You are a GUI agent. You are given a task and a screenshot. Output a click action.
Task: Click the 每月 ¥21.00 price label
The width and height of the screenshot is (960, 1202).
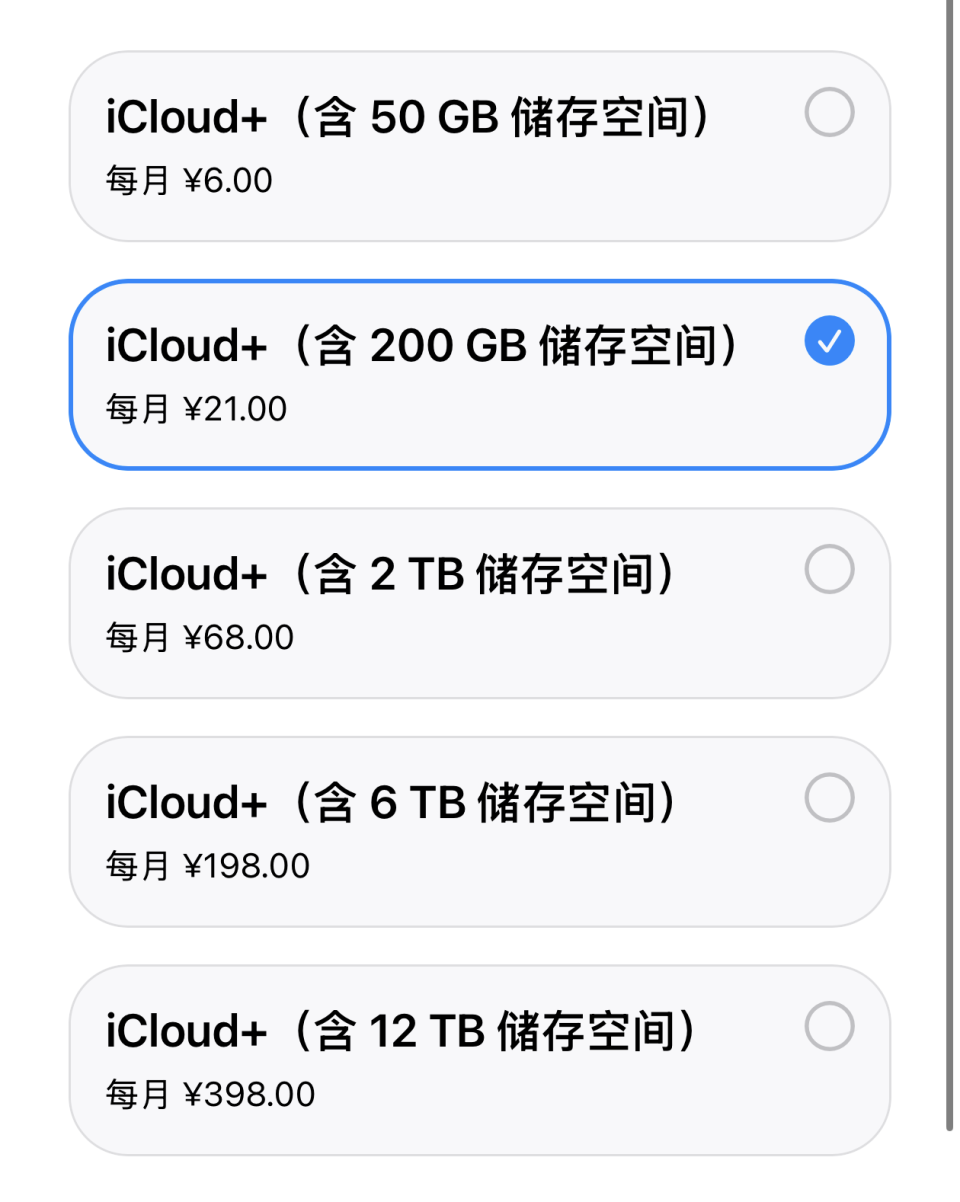(x=196, y=408)
